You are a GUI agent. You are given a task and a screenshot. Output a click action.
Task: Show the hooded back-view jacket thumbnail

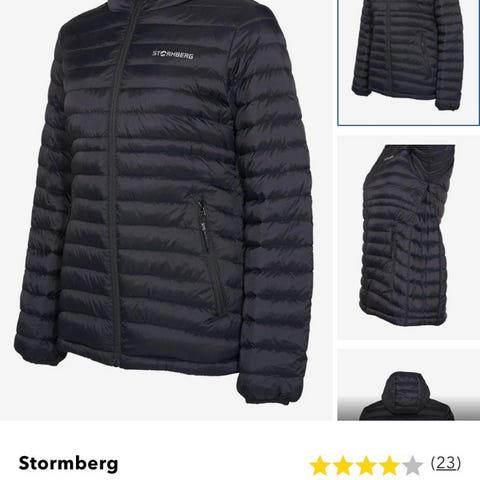(x=409, y=385)
